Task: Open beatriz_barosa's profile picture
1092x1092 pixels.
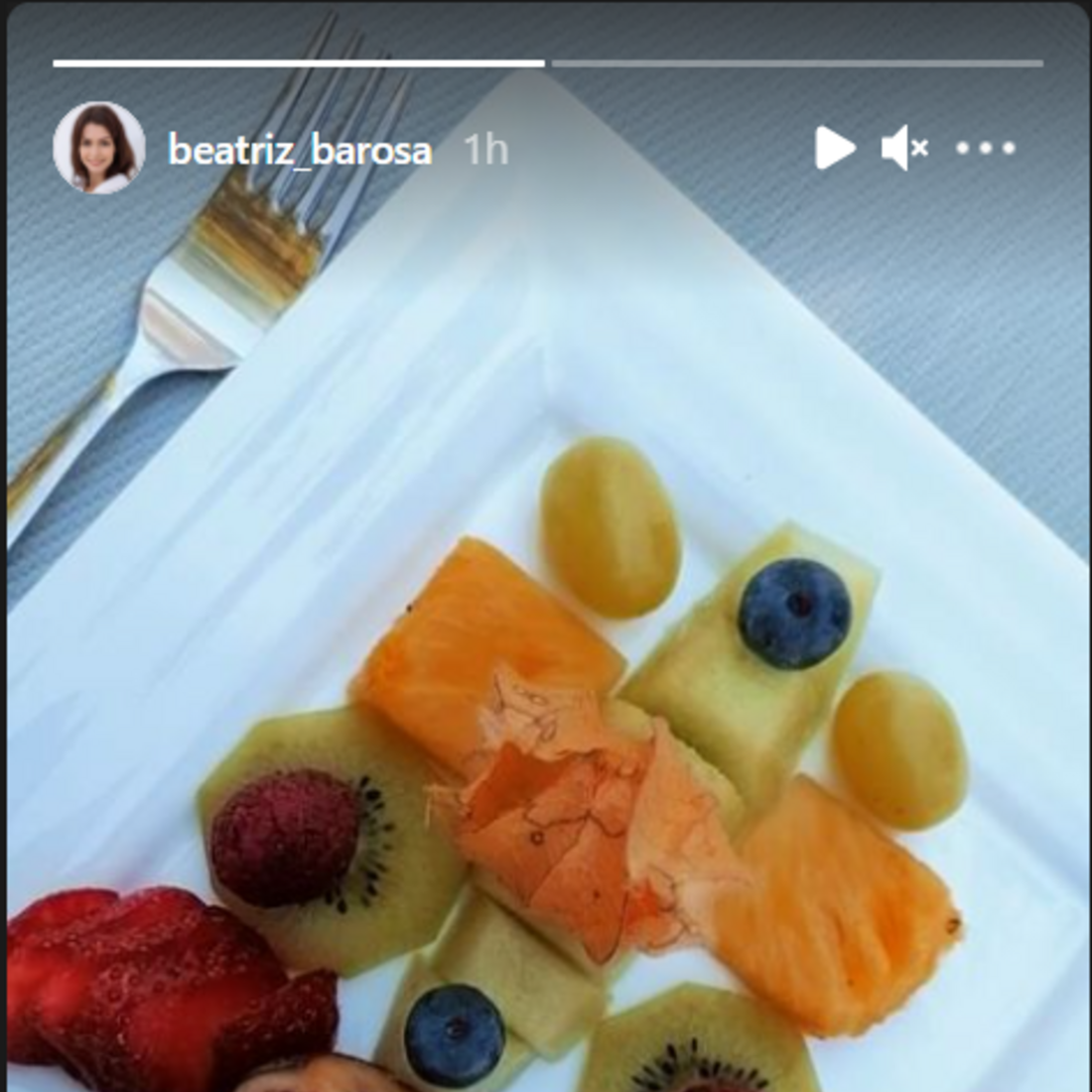Action: coord(98,148)
